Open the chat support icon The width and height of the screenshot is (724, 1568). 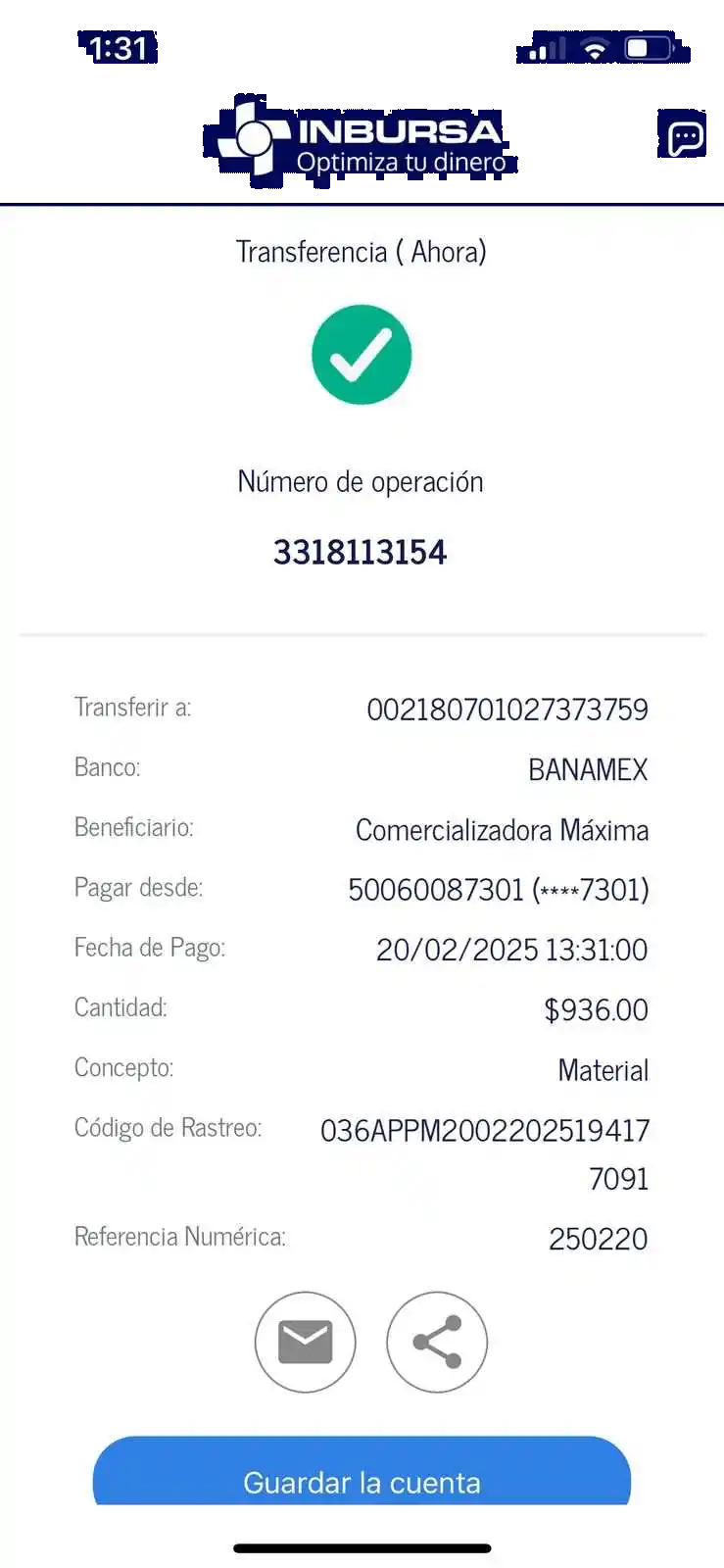point(685,138)
